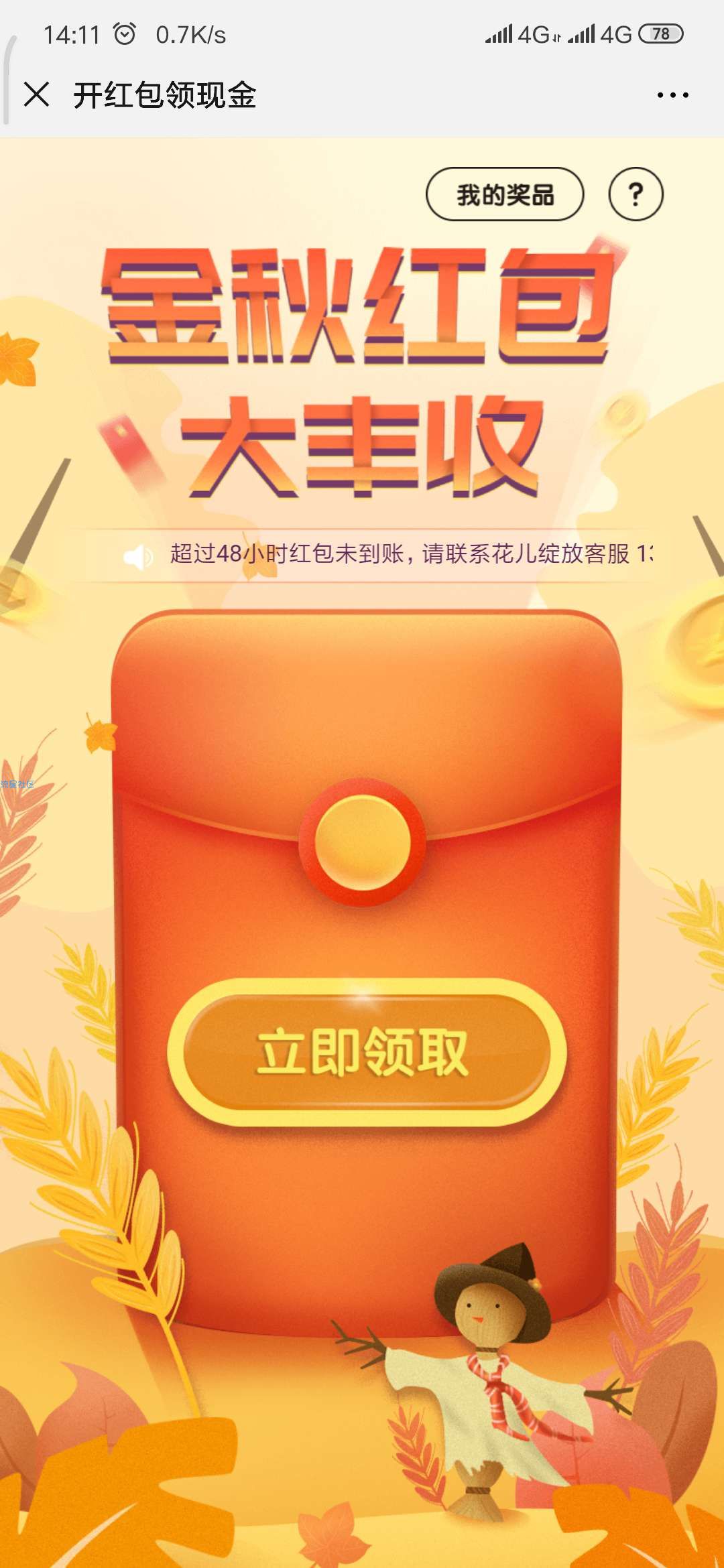Open the question mark help icon
This screenshot has height=1568, width=724.
636,194
